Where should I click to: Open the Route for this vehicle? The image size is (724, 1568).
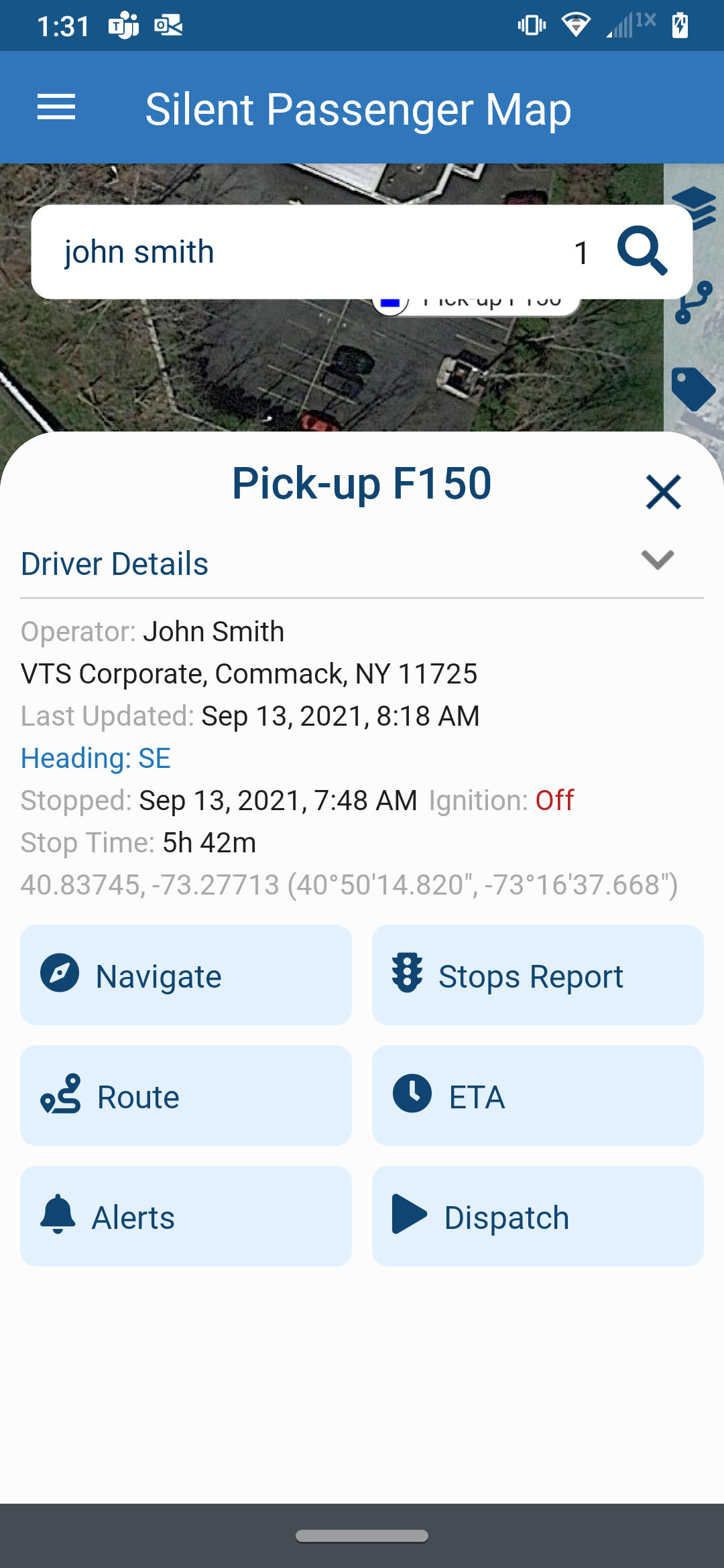click(185, 1096)
